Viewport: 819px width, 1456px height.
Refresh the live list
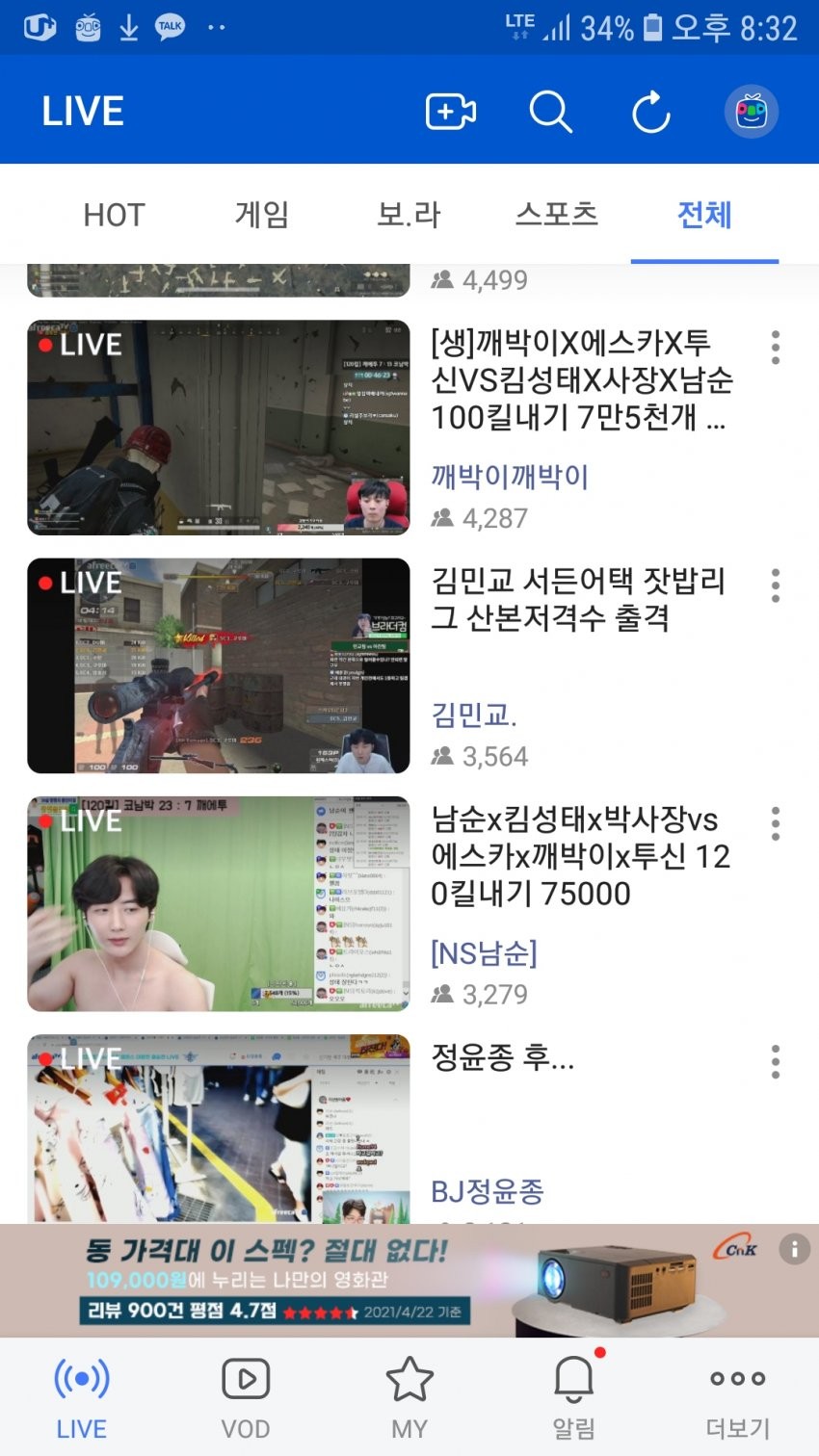(650, 112)
